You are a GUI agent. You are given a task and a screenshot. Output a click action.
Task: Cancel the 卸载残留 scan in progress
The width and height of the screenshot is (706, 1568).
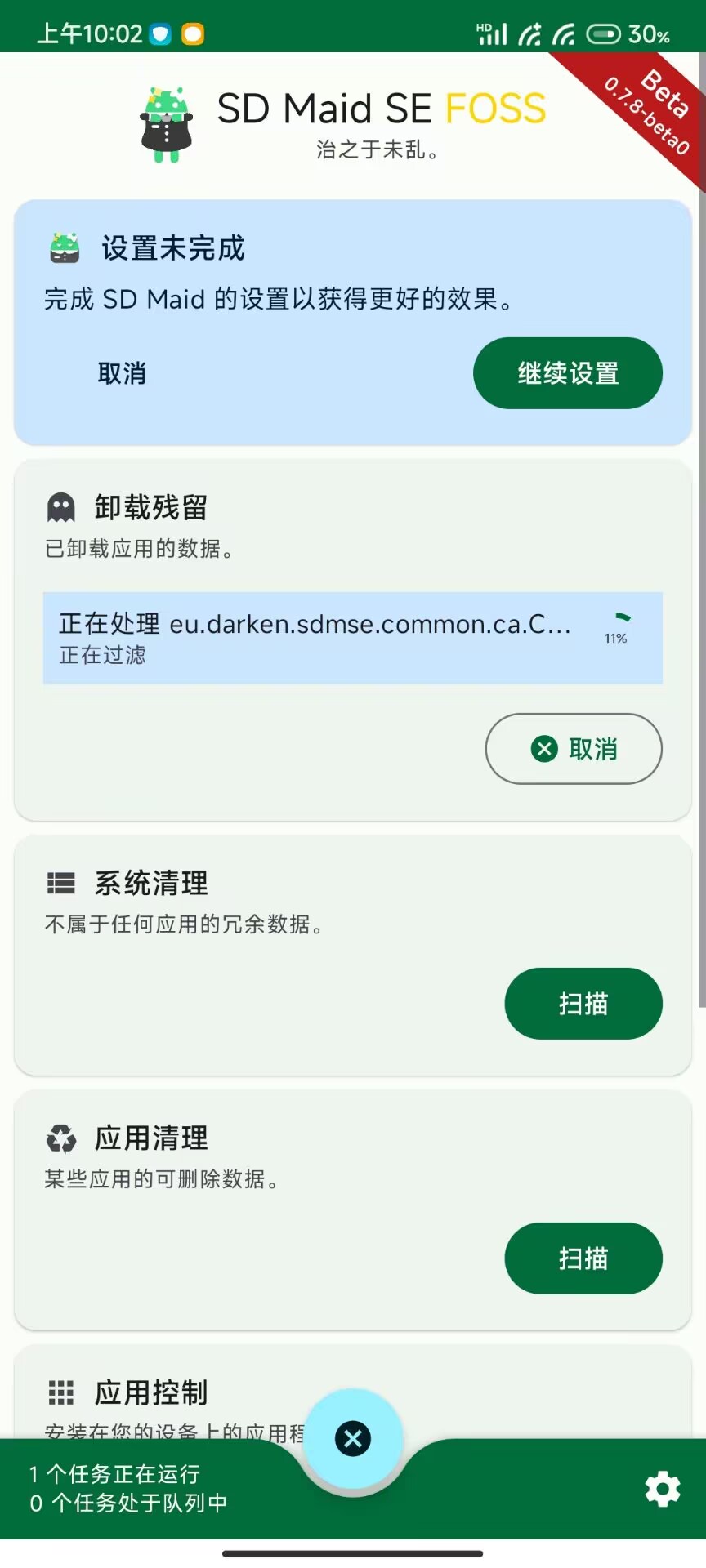574,749
